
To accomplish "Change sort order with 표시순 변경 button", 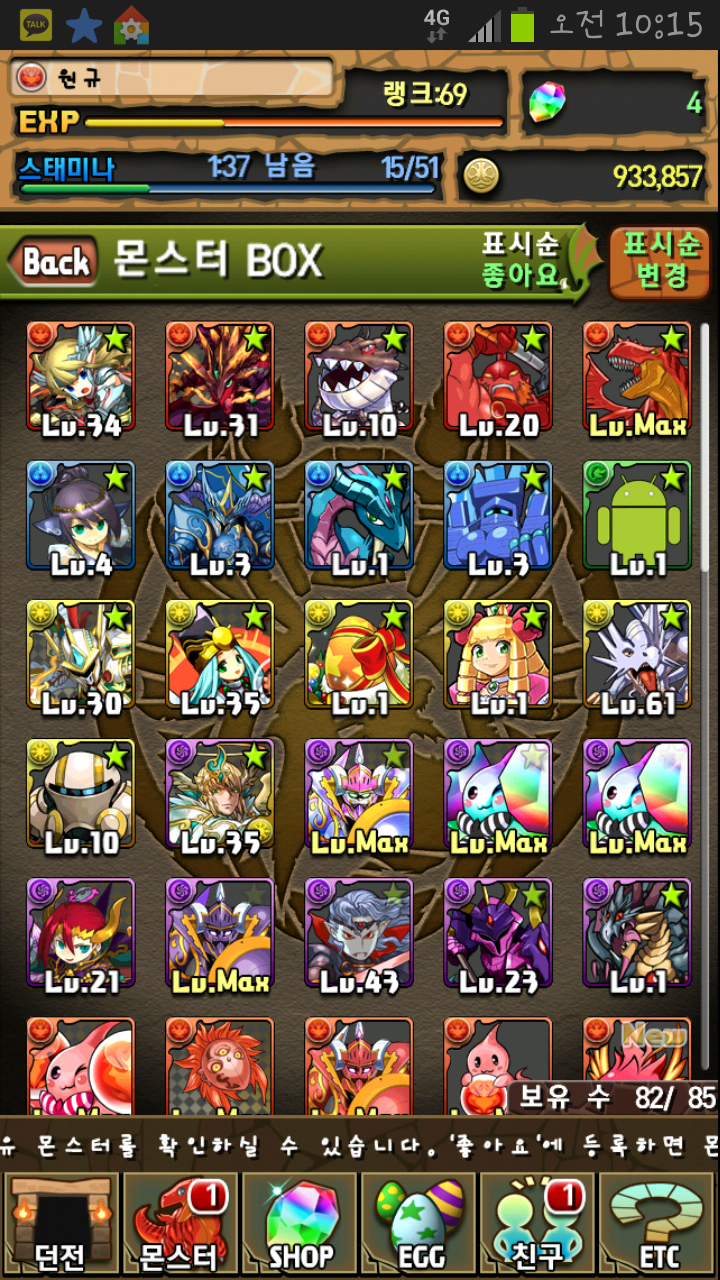I will click(662, 261).
